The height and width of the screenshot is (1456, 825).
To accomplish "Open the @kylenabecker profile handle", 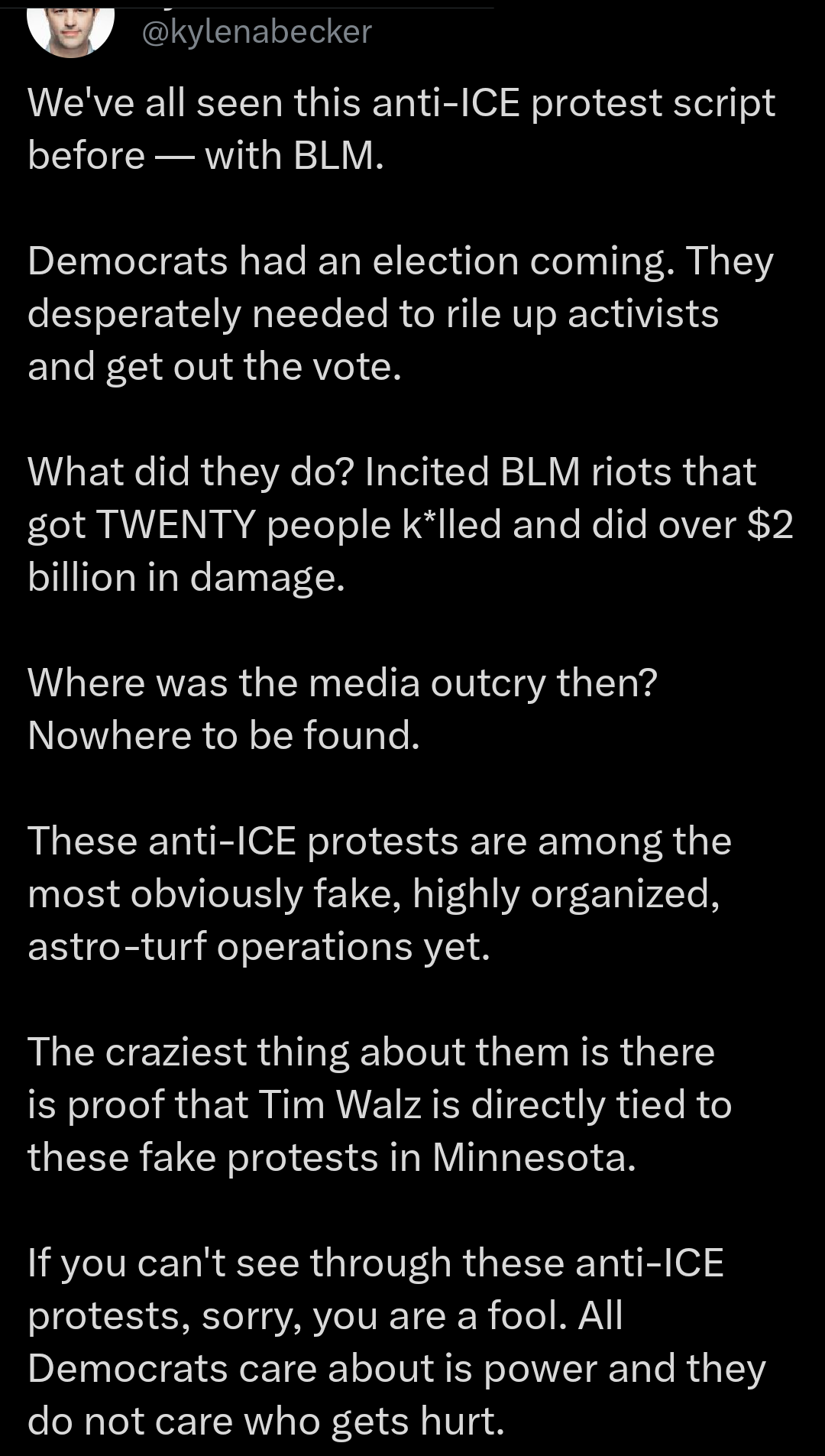I will pyautogui.click(x=257, y=32).
